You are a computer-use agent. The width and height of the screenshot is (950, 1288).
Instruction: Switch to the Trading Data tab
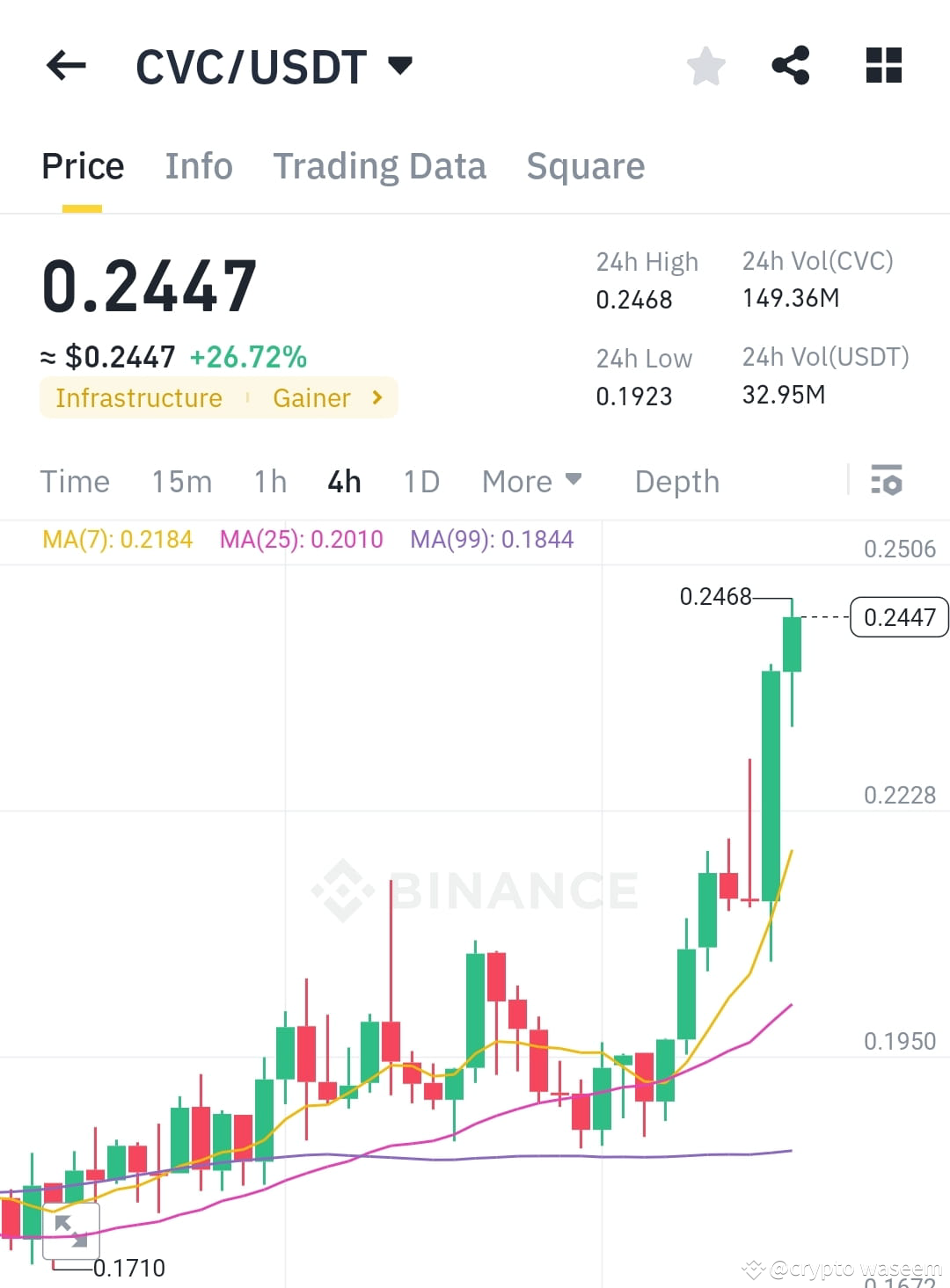pyautogui.click(x=380, y=166)
